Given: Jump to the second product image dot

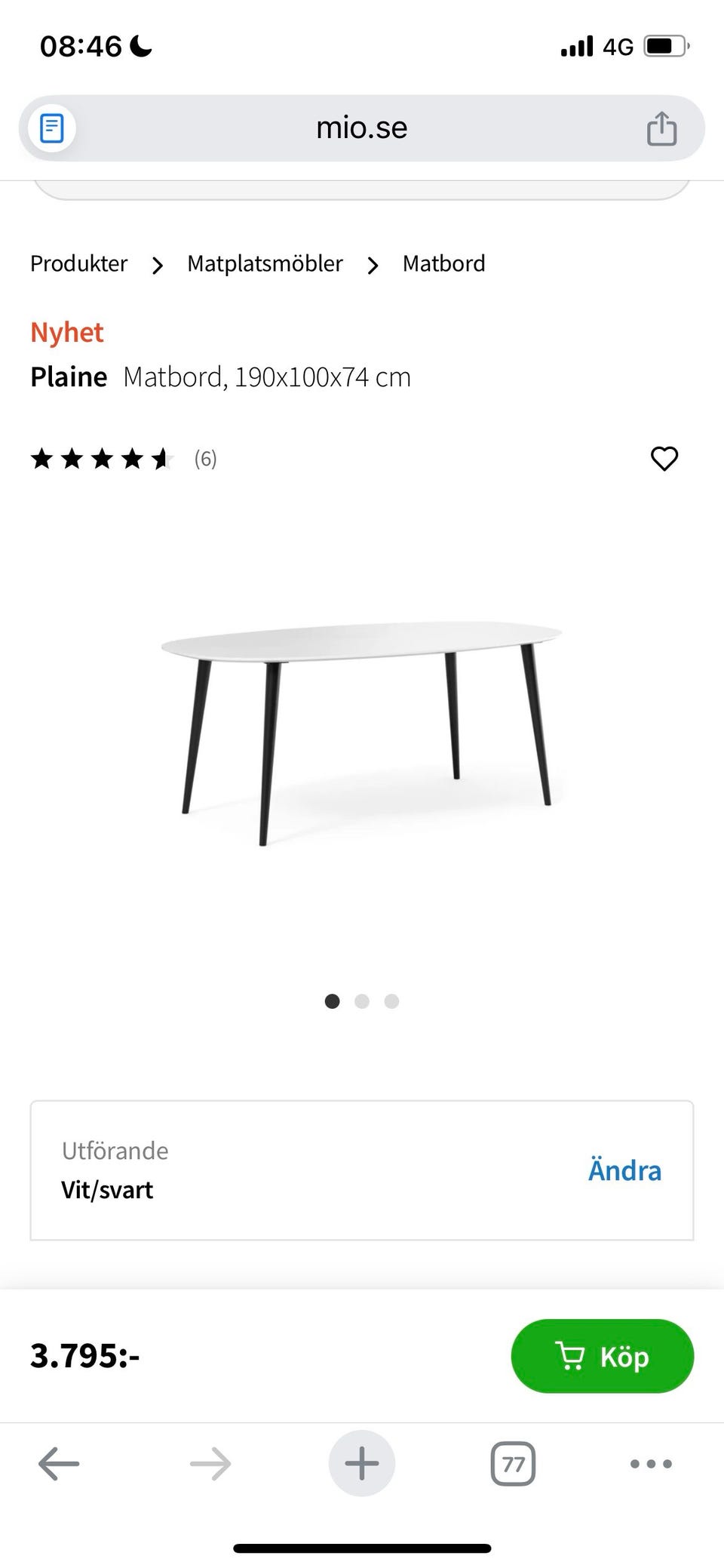Looking at the screenshot, I should click(x=362, y=1001).
